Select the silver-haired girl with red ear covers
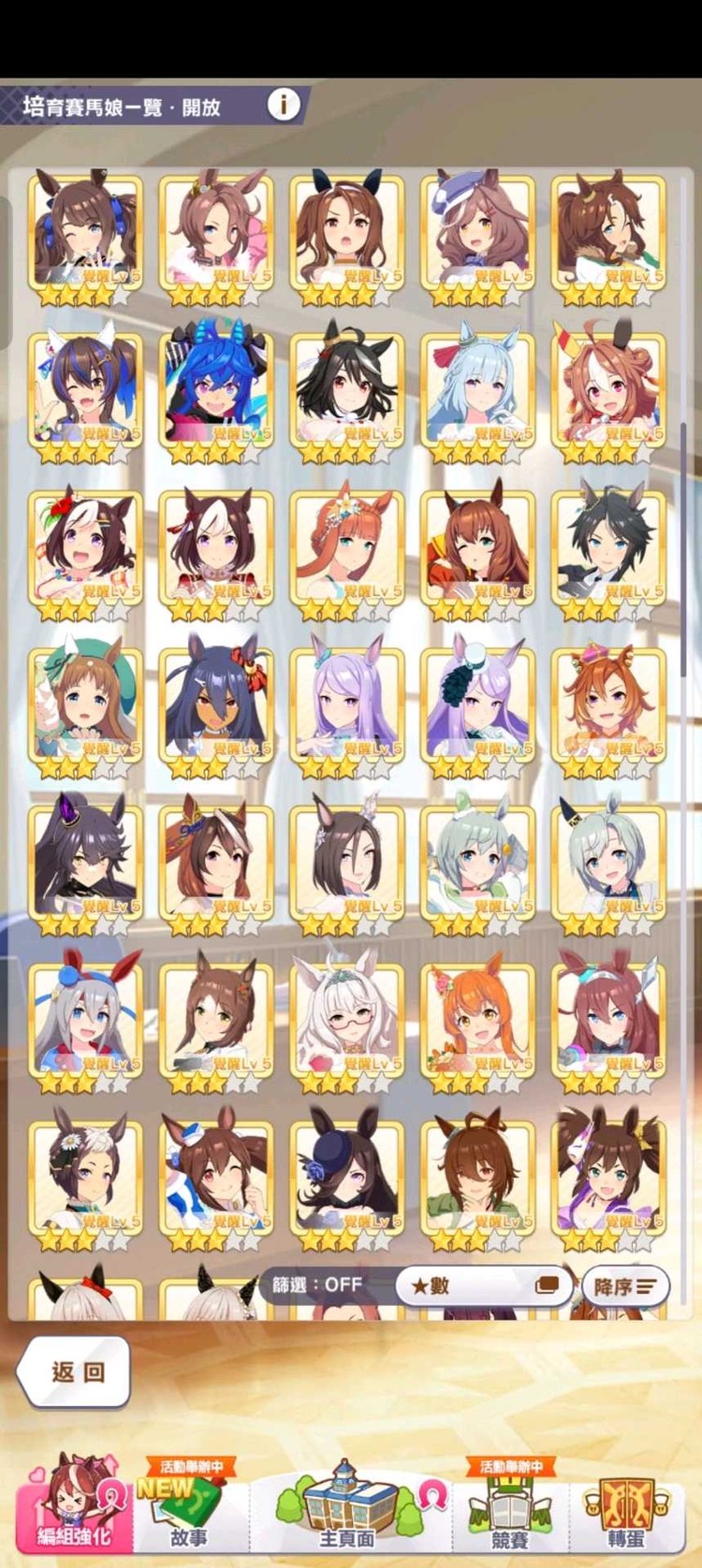 (x=85, y=1018)
